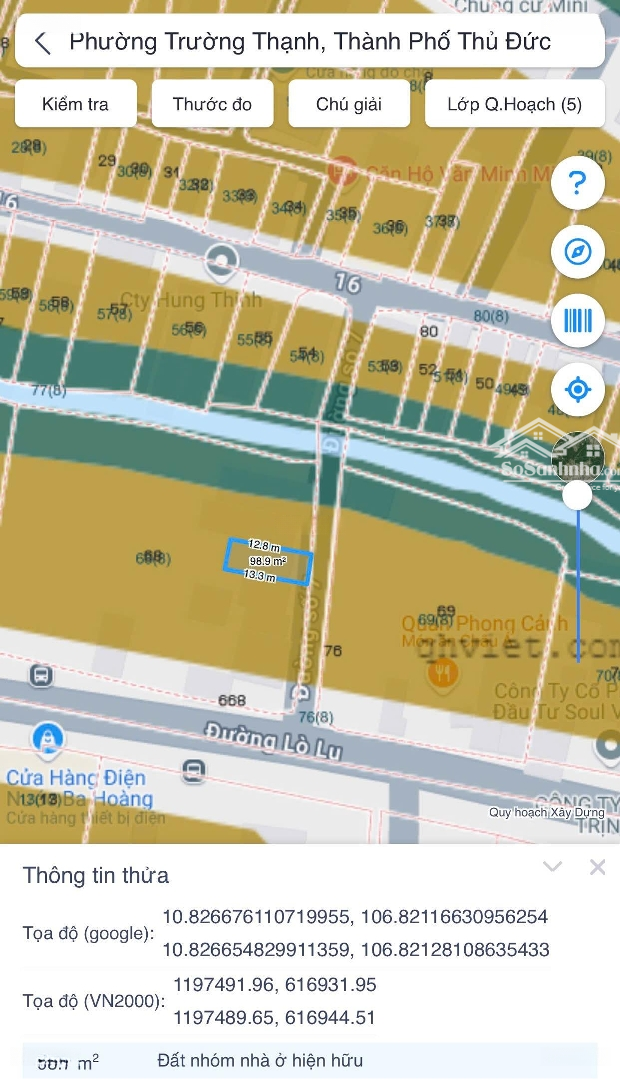Tap the Kiểm tra button
620x1080 pixels.
tap(76, 104)
